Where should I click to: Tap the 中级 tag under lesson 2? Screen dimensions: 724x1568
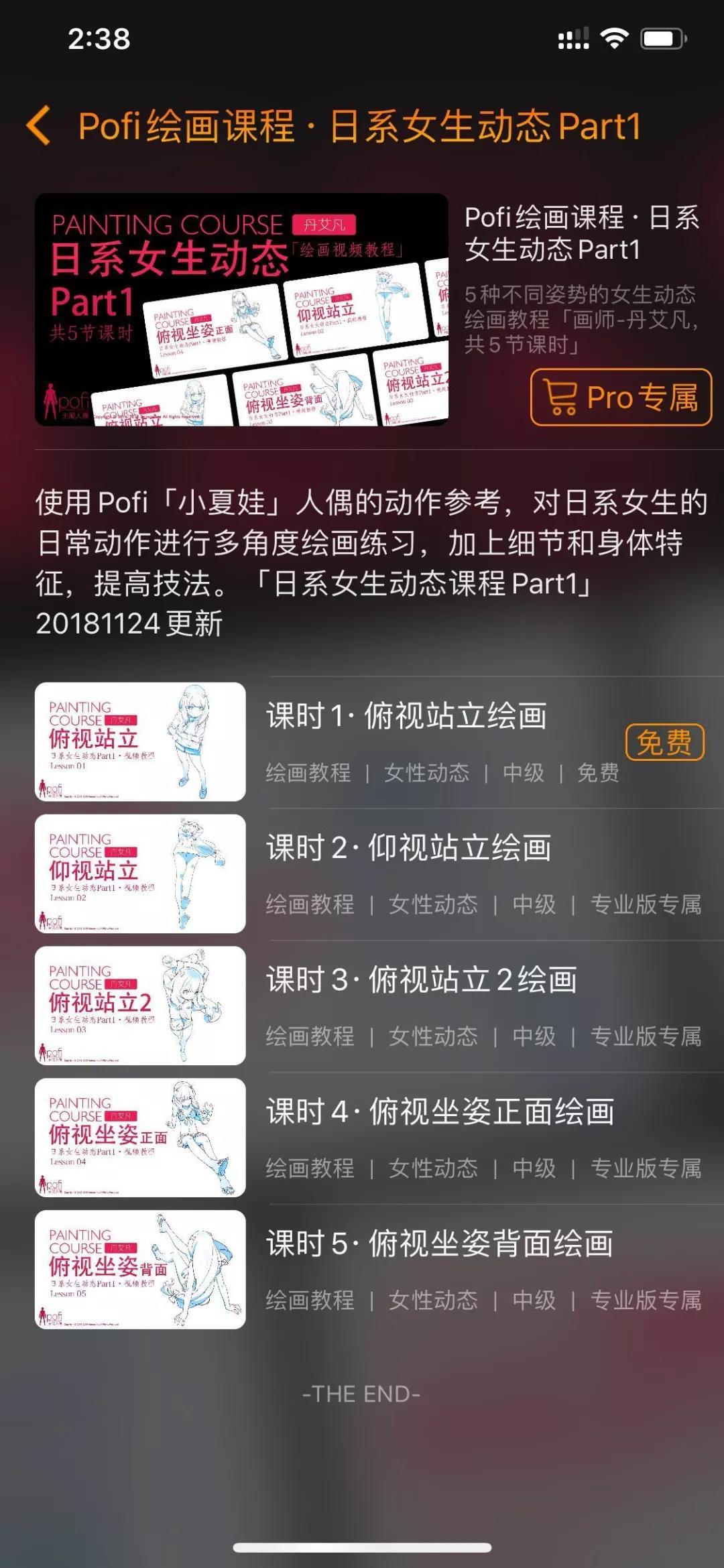[x=534, y=904]
